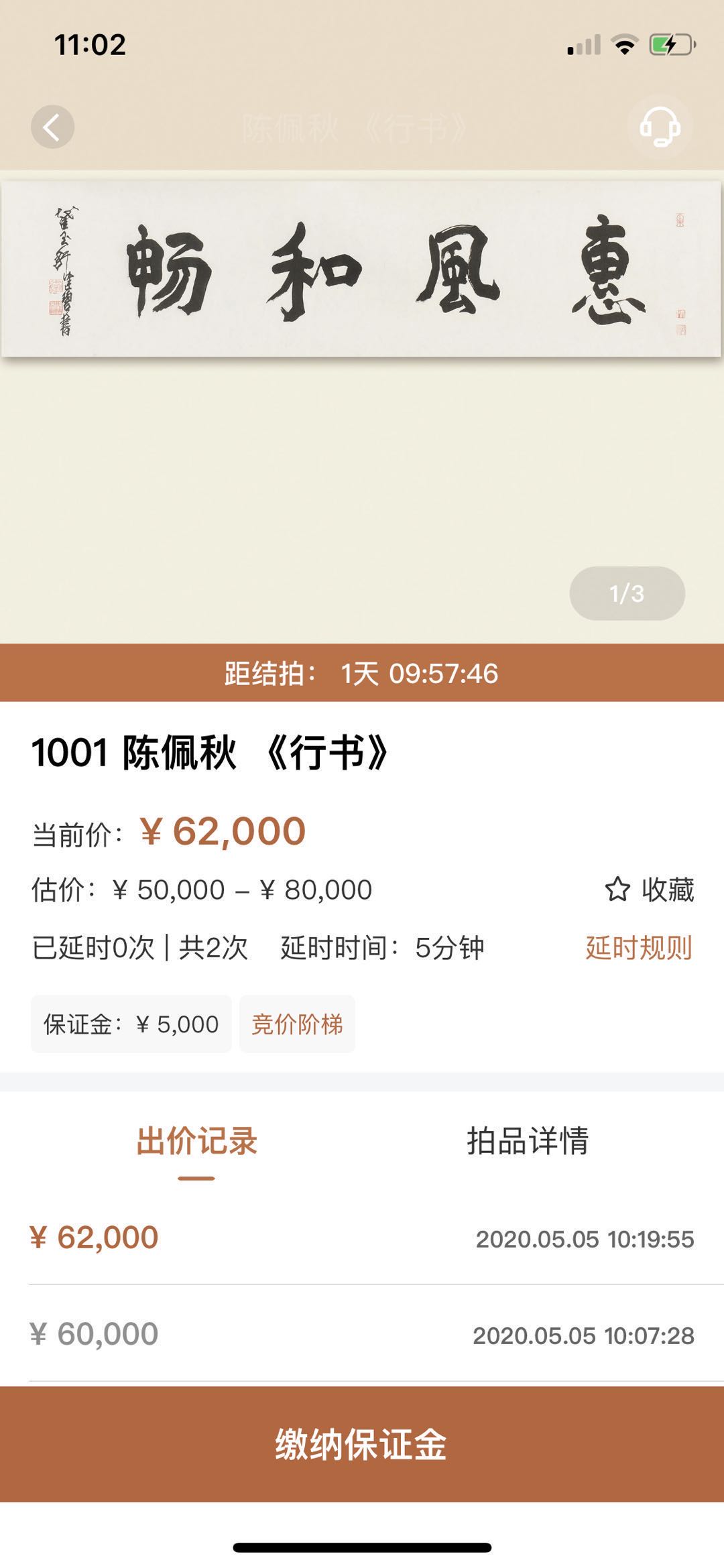Open the 延时规则 link
This screenshot has width=724, height=1568.
tap(638, 948)
